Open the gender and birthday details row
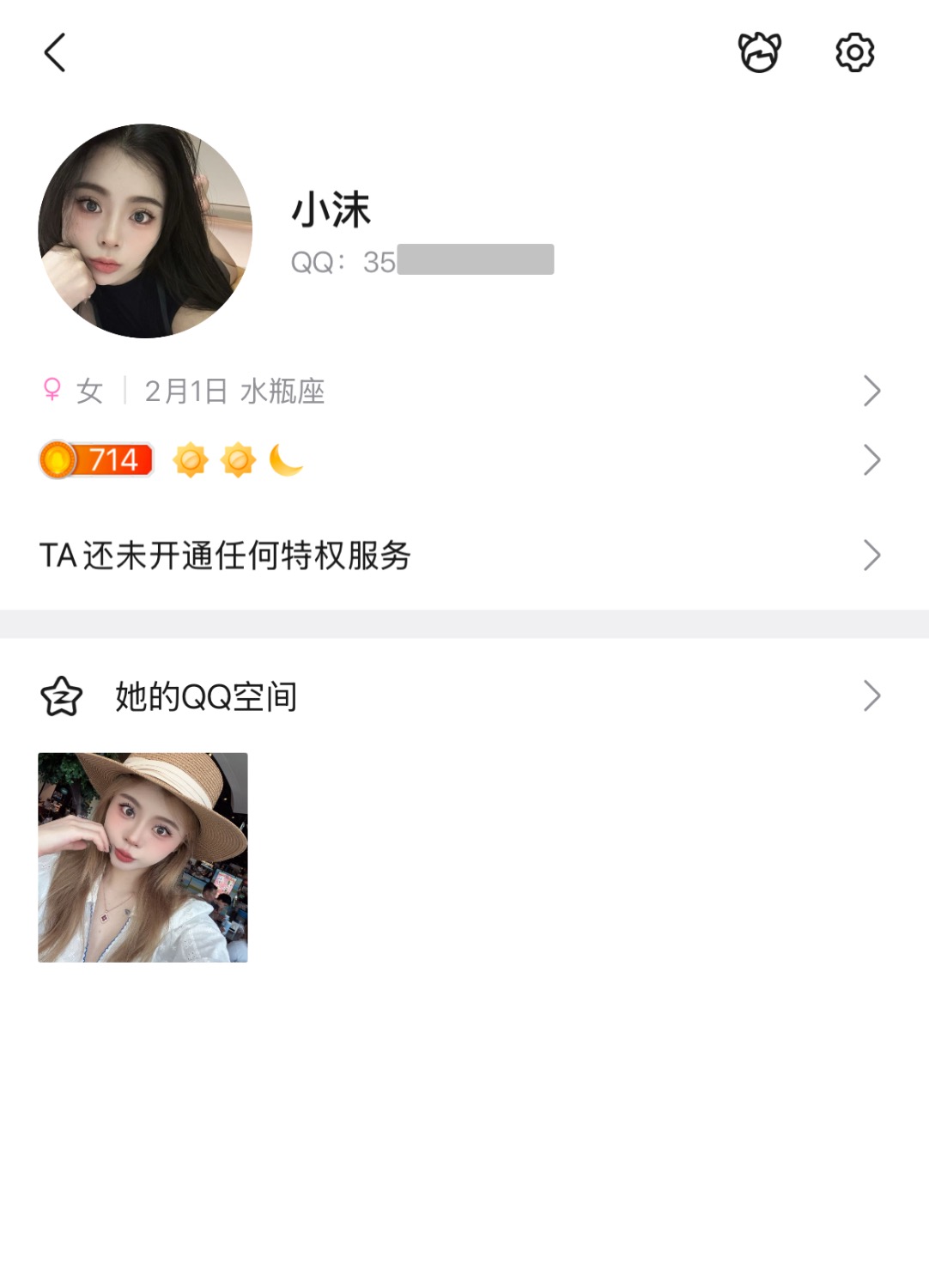929x1288 pixels. [x=464, y=392]
